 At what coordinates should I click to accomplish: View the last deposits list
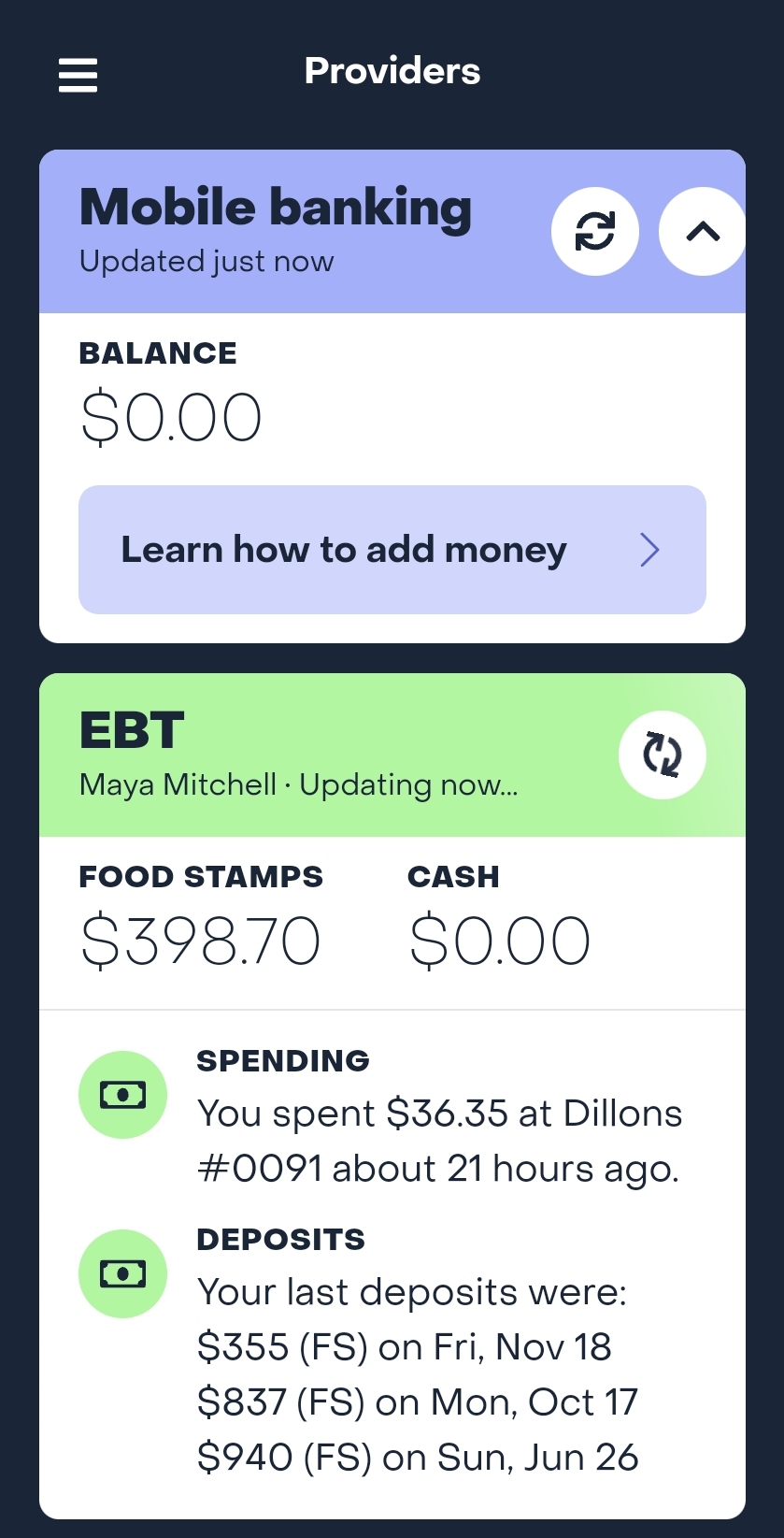click(392, 1349)
